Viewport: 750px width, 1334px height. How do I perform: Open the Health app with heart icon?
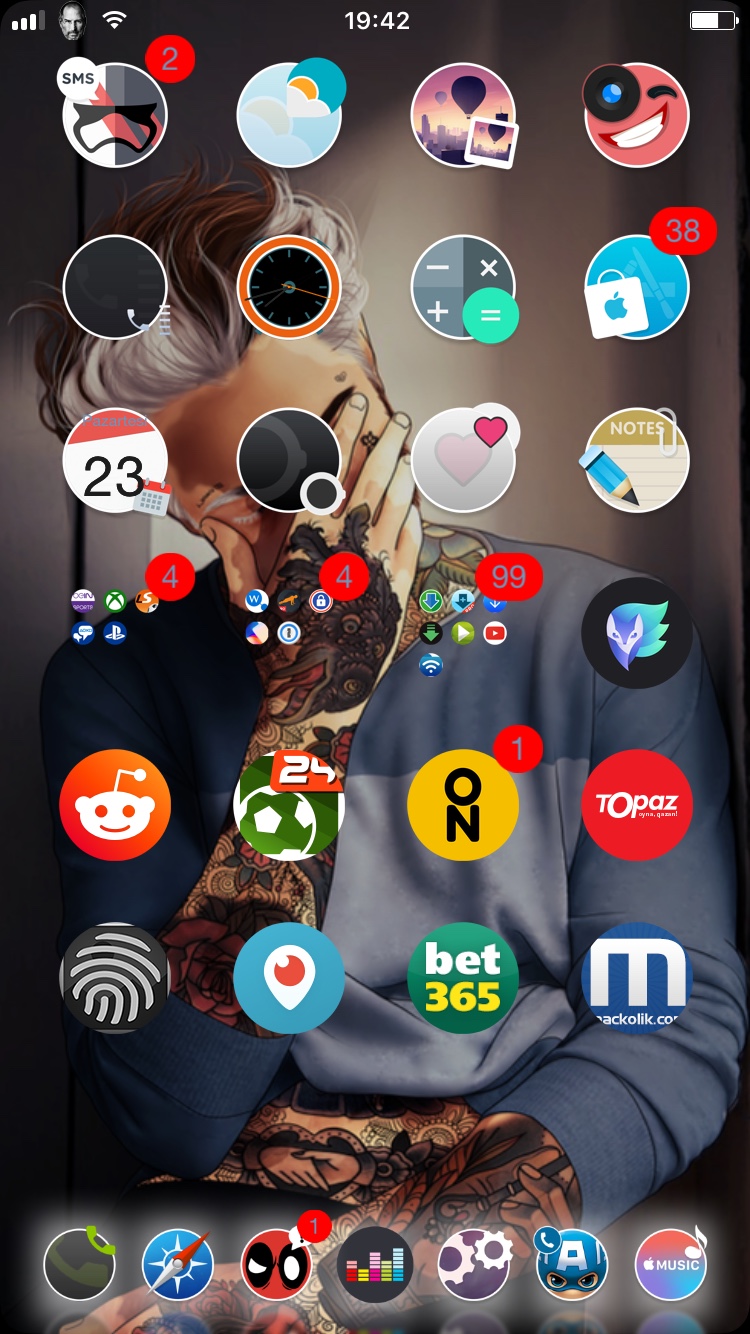[463, 462]
